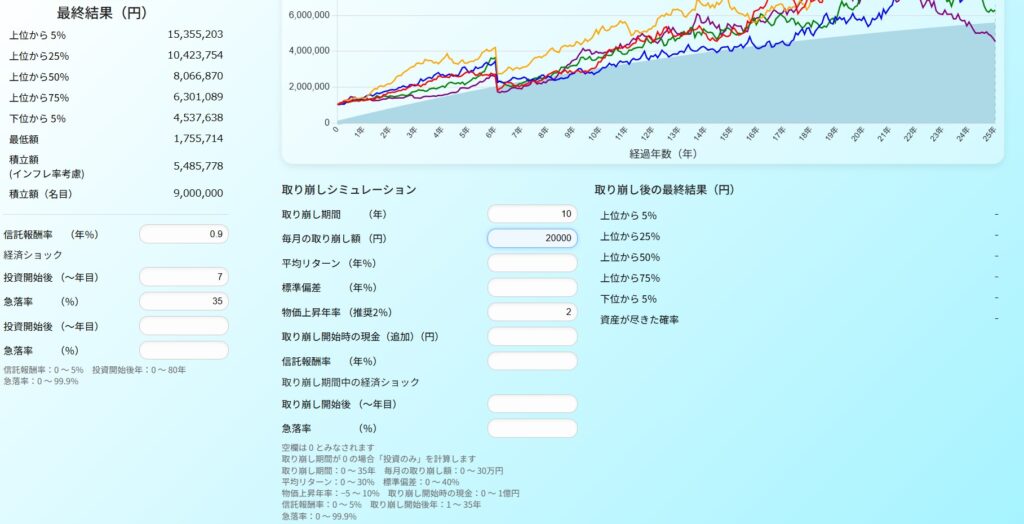Edit the 信託報酬率 field showing 0.9
The width and height of the screenshot is (1024, 524).
click(184, 234)
